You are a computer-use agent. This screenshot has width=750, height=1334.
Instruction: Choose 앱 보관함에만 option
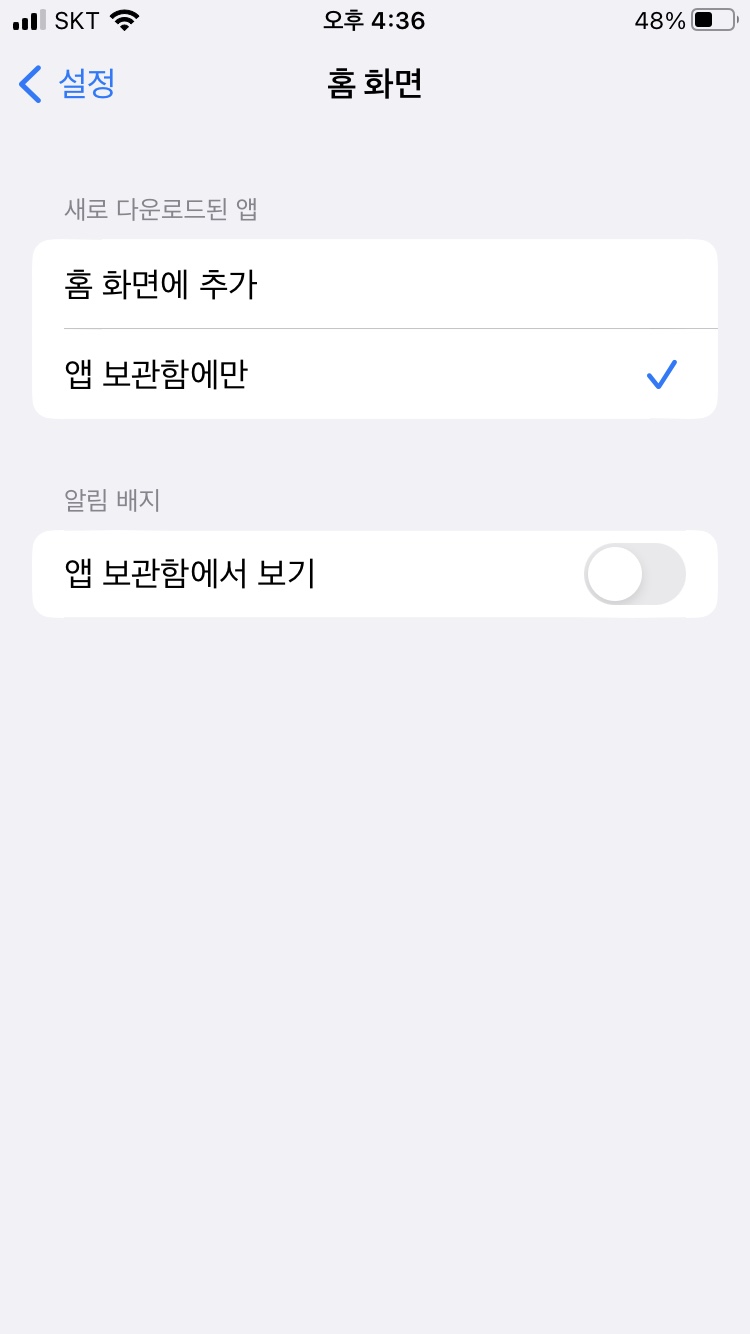coord(375,374)
